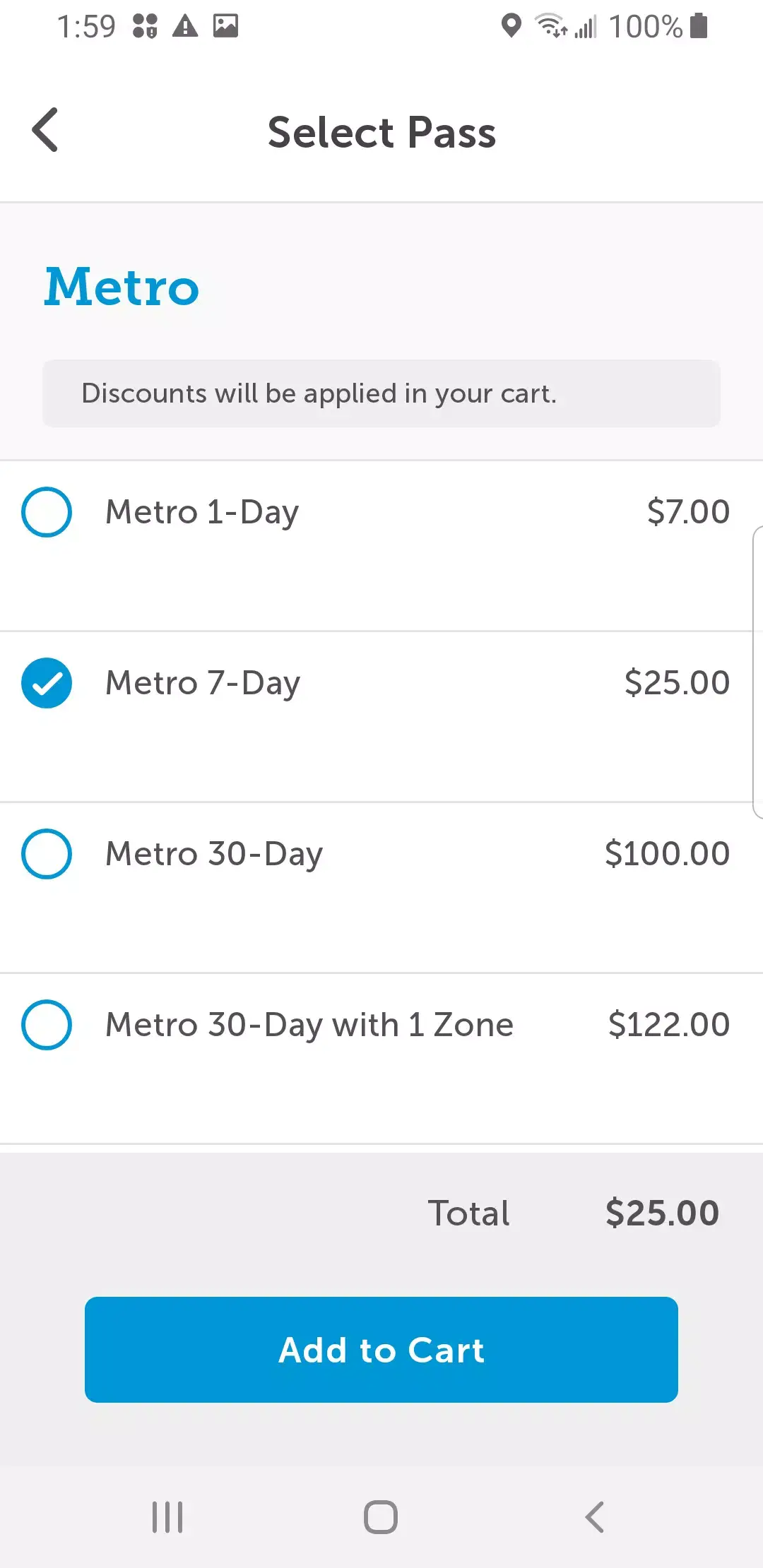763x1568 pixels.
Task: Tap the battery icon in status bar
Action: [698, 25]
